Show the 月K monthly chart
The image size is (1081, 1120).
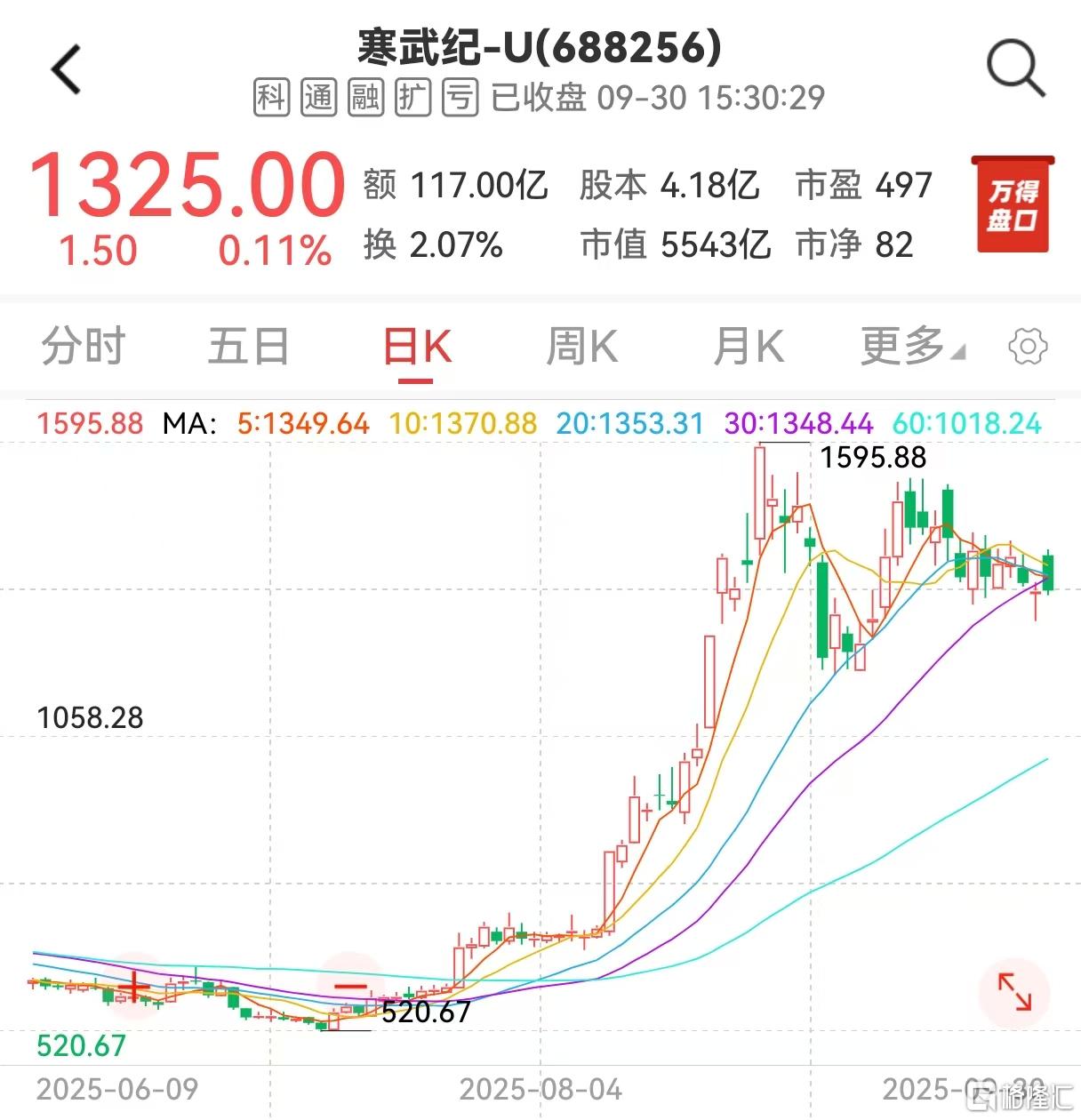749,347
